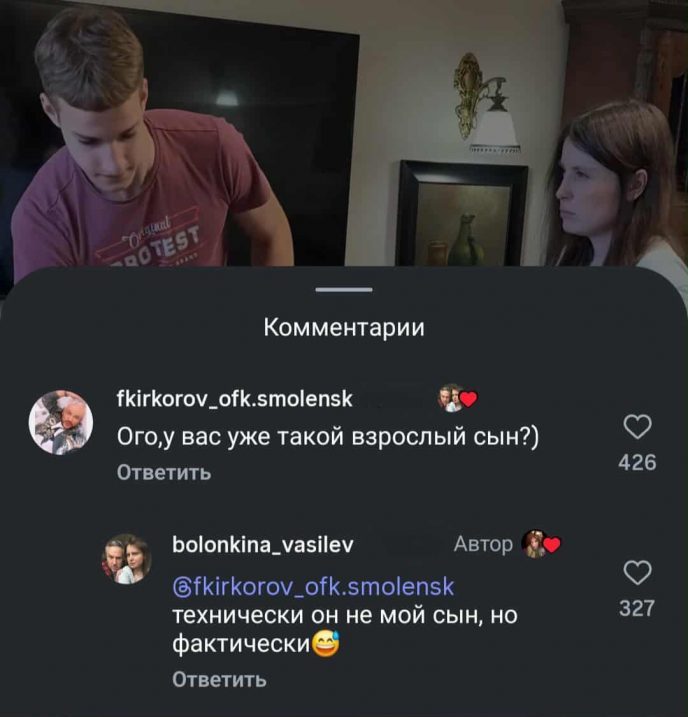Like the reply from bolonkina_vasilev
Viewport: 688px width, 717px height.
point(637,573)
